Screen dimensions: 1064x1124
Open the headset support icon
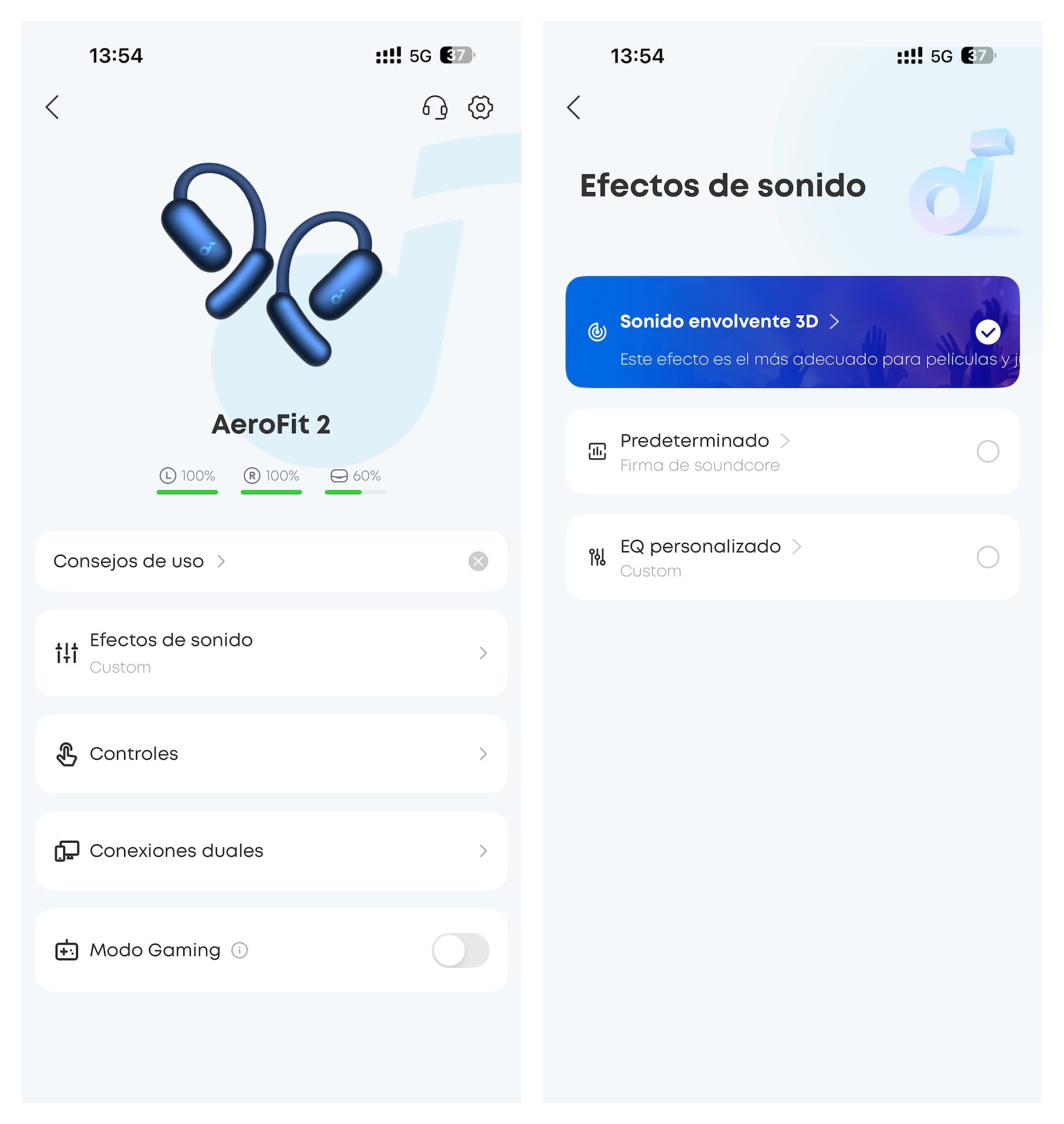tap(434, 108)
